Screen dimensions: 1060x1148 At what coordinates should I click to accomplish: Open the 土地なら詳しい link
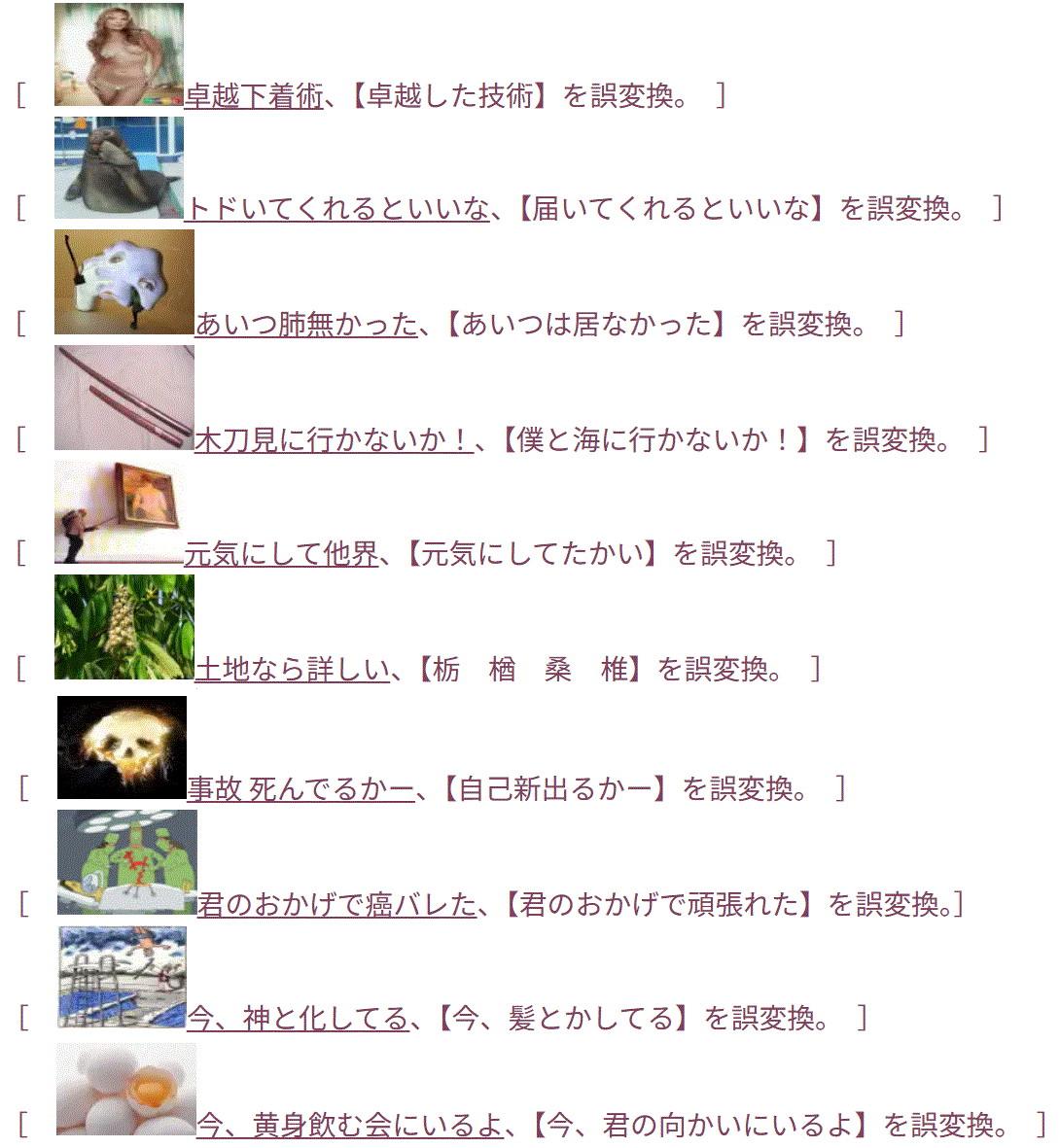(292, 670)
